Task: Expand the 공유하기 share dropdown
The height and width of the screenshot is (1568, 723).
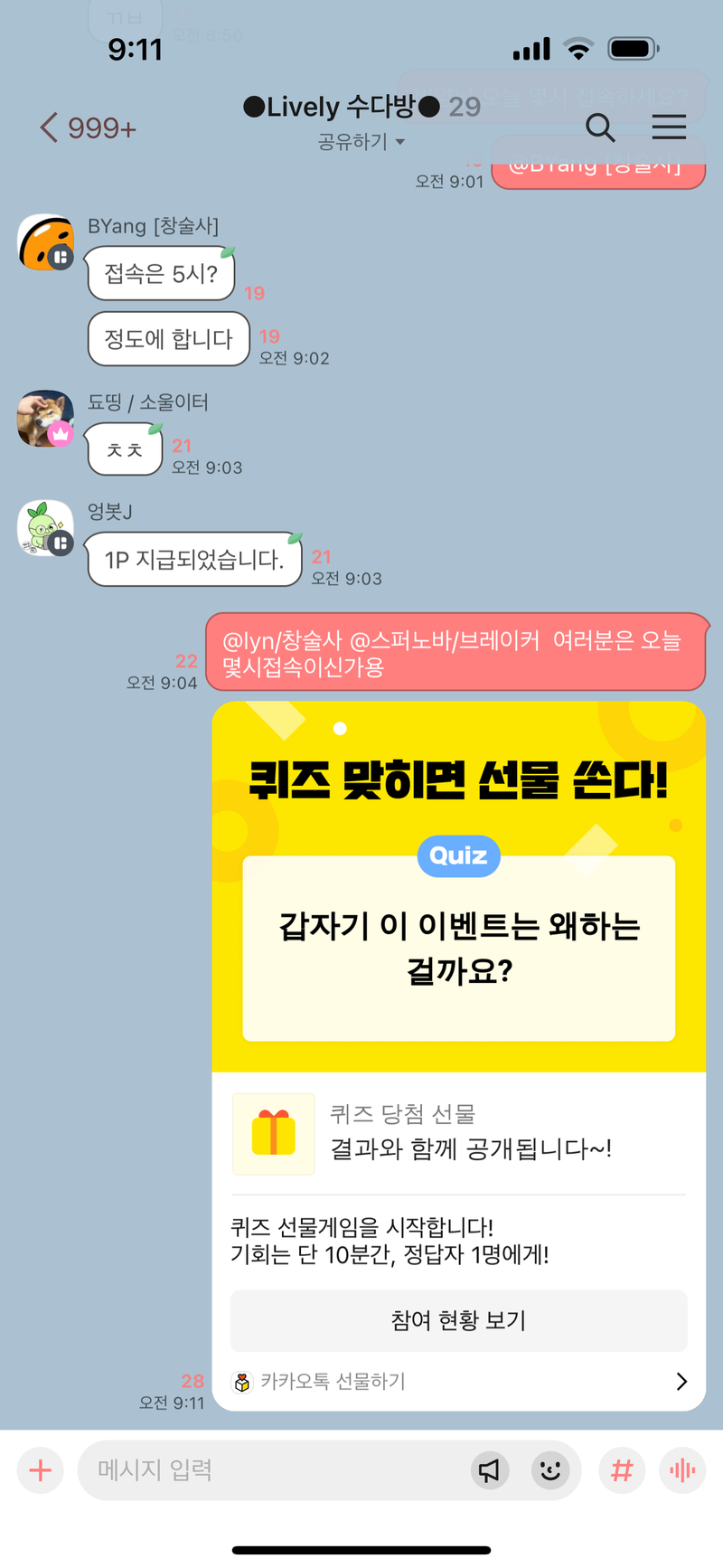Action: (361, 142)
